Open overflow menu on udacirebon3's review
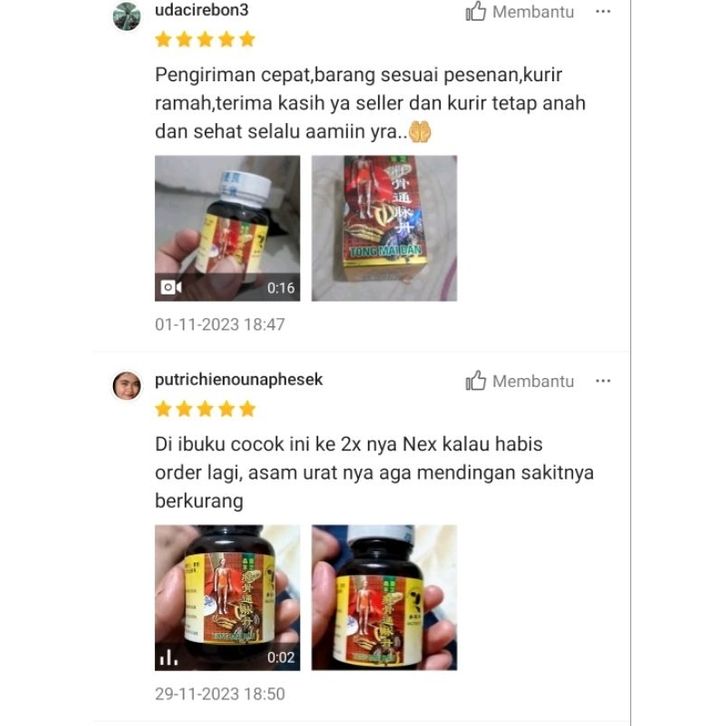 603,12
